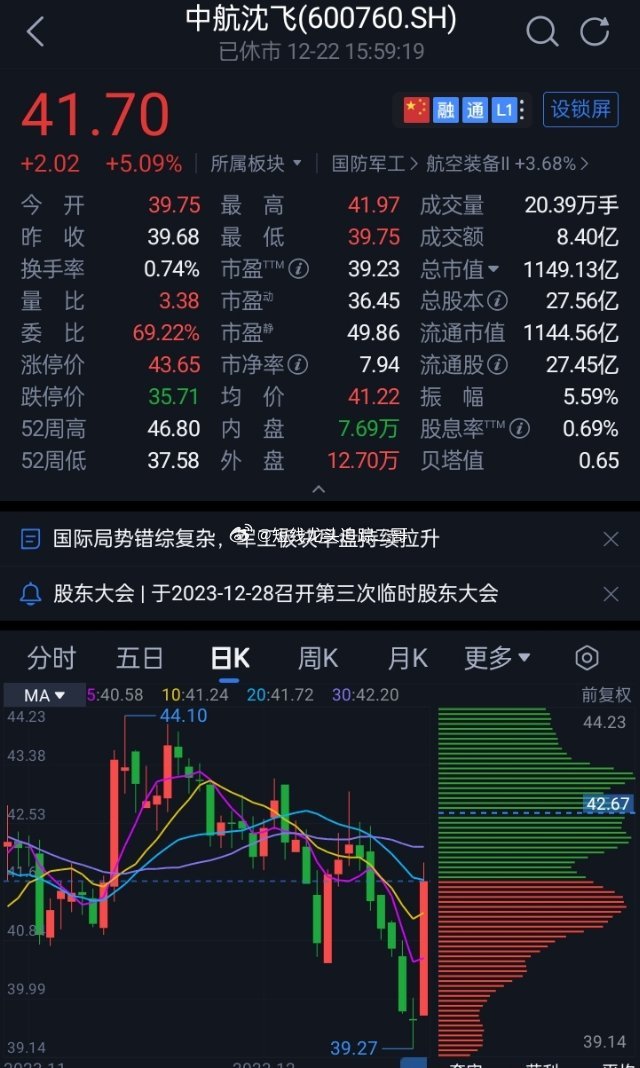
Task: Close the 股东大会 notice
Action: click(x=611, y=594)
